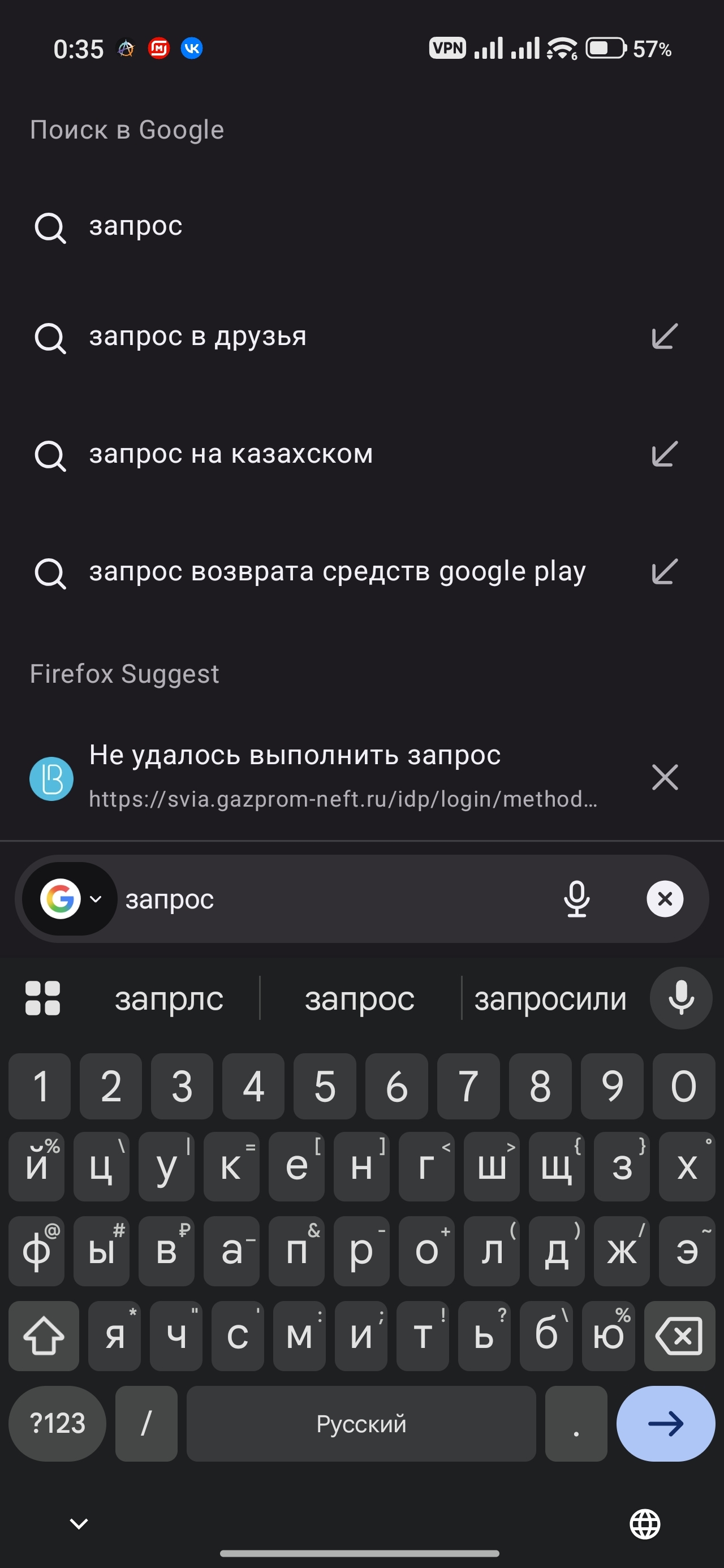
Task: Start voice search in the address bar
Action: 576,899
